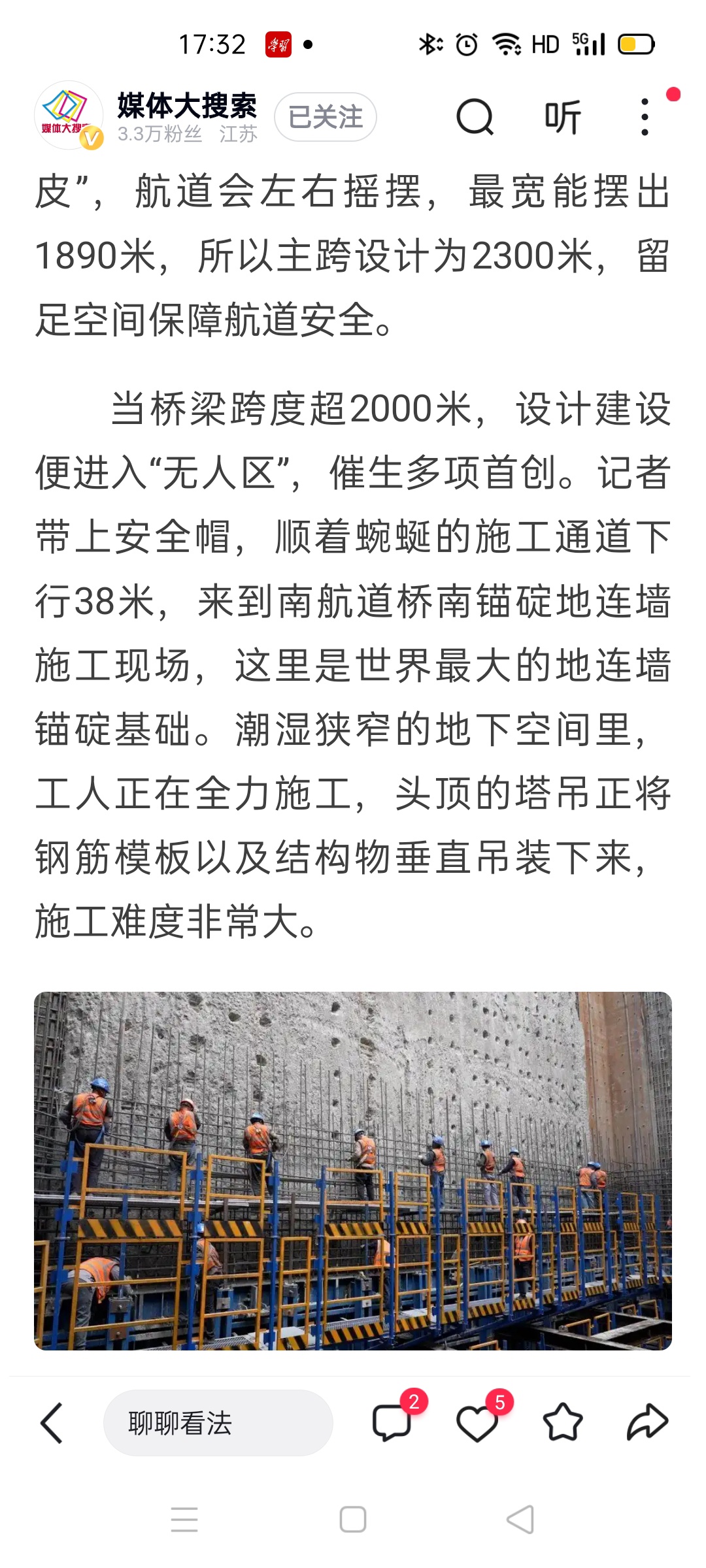Open the three-dot overflow menu
Screen dimensions: 706x1568
[x=645, y=118]
